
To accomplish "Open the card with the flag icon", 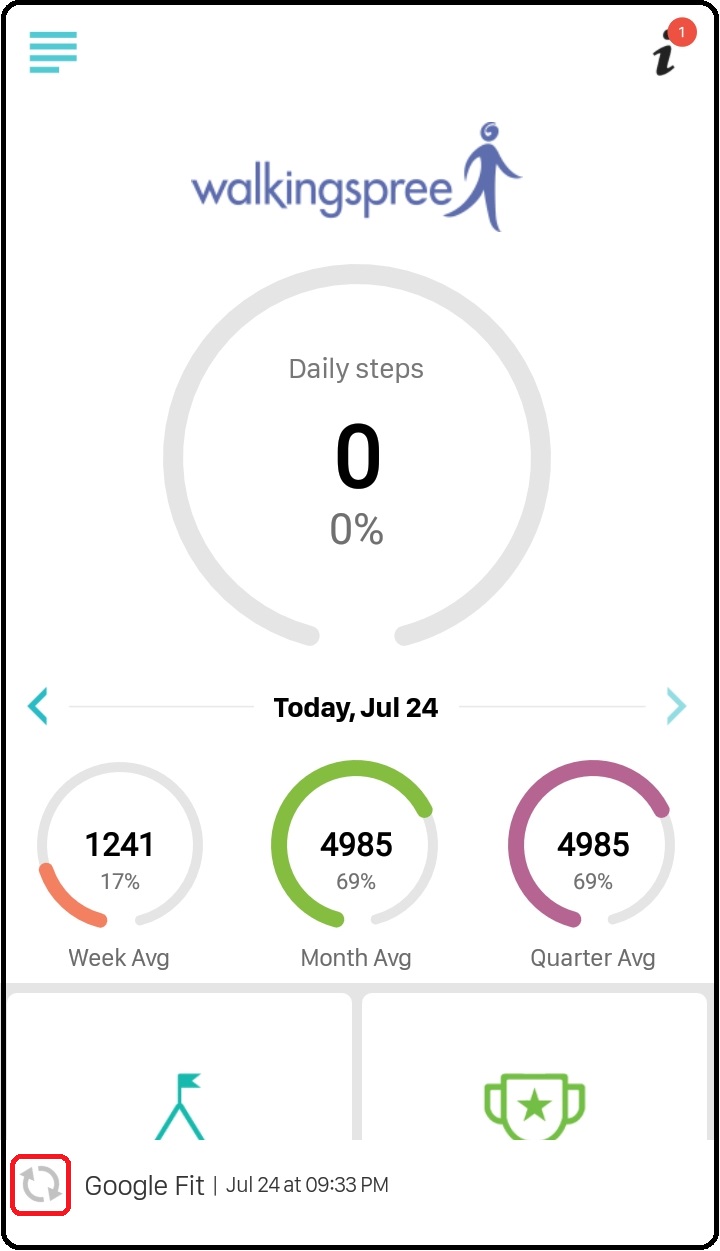I will click(x=180, y=1067).
